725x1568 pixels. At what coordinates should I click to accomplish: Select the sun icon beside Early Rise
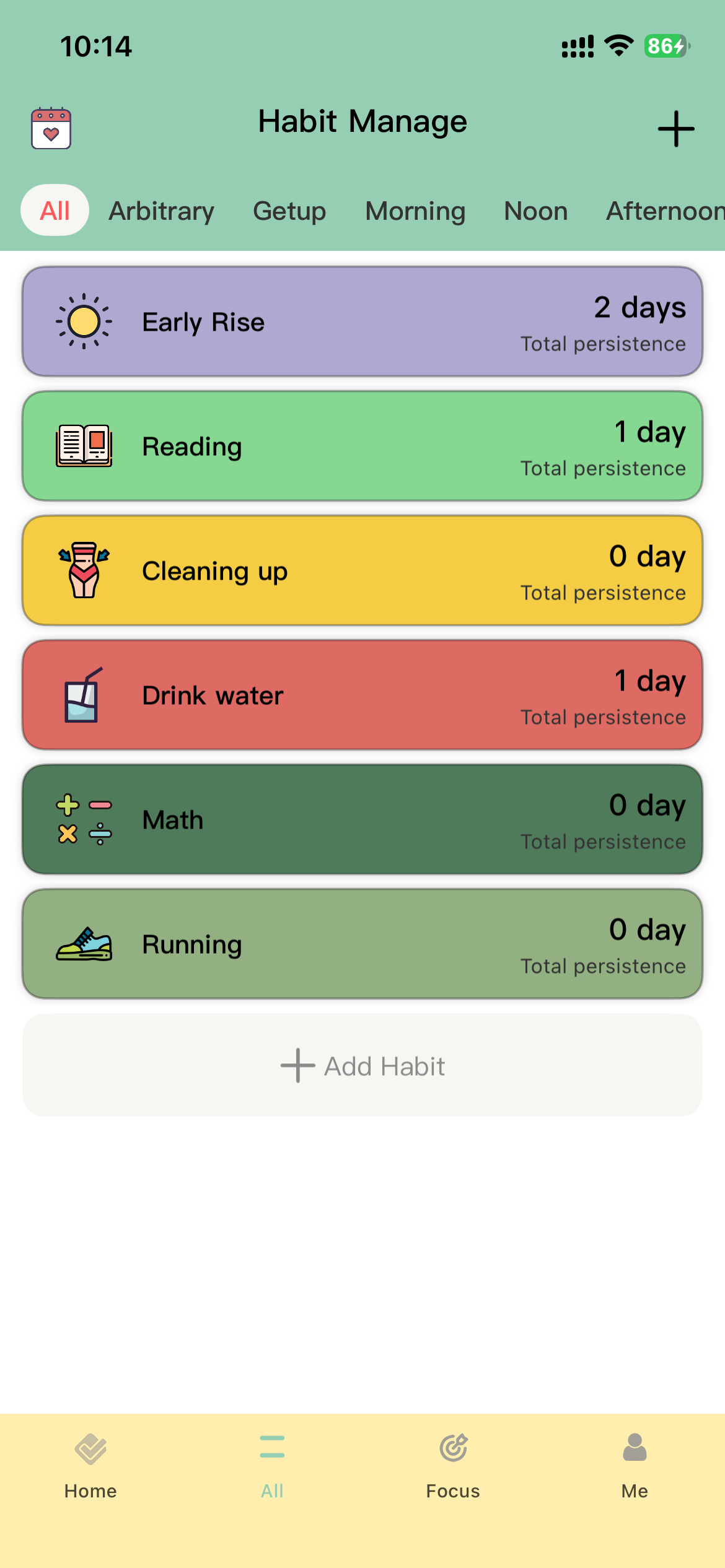click(85, 321)
